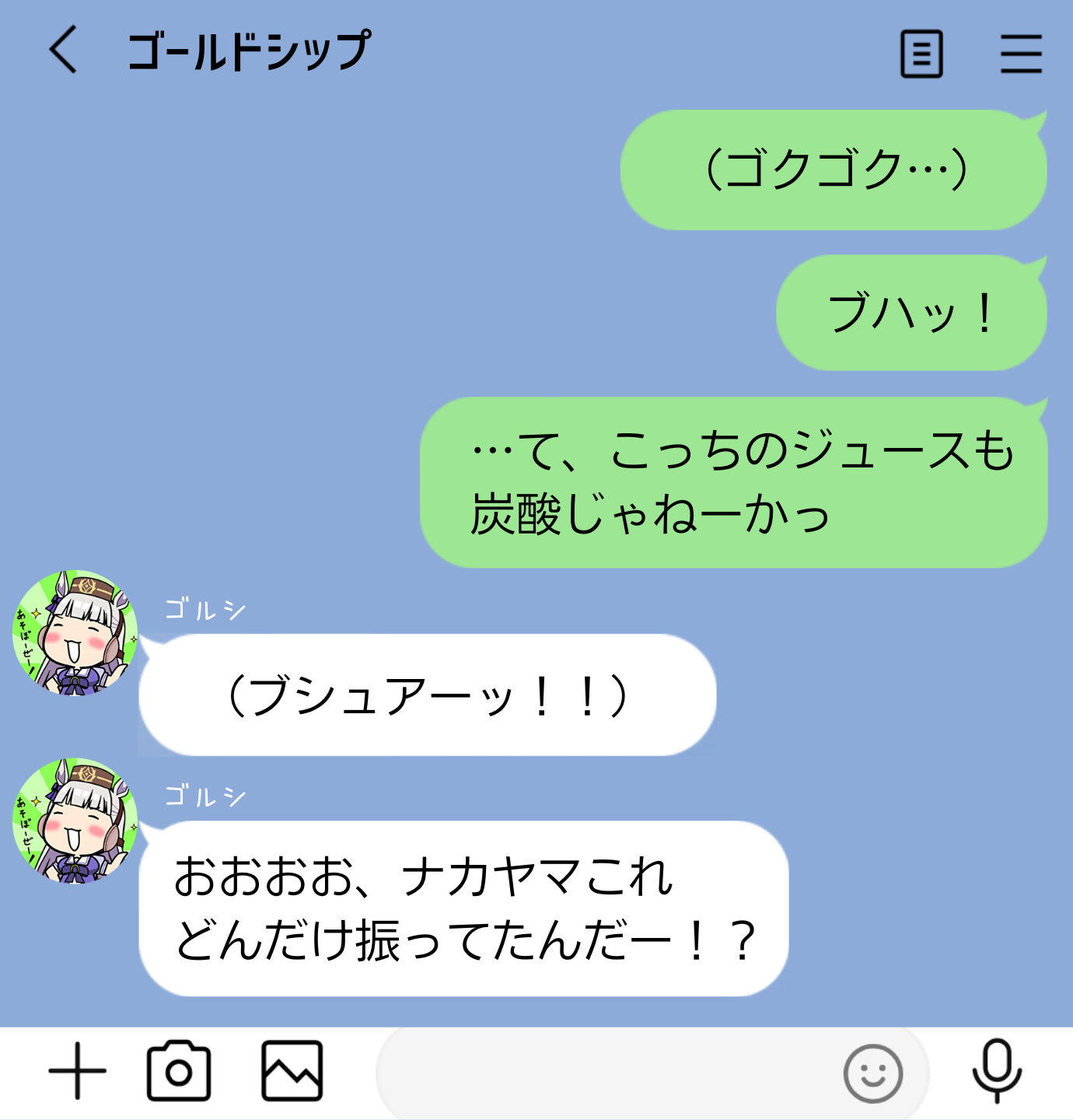Open the plus attachment menu
1073x1120 pixels.
pos(77,1072)
